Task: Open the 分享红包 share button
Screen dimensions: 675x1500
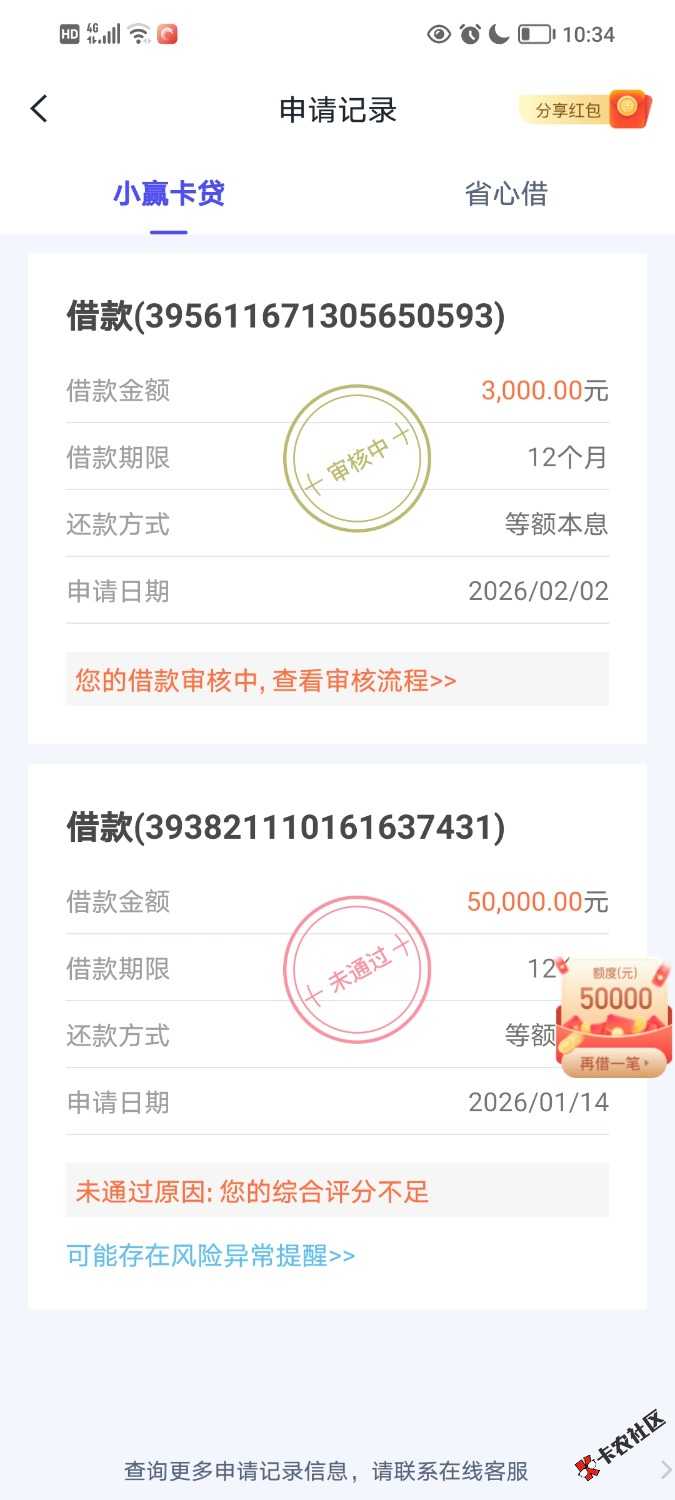Action: coord(584,110)
